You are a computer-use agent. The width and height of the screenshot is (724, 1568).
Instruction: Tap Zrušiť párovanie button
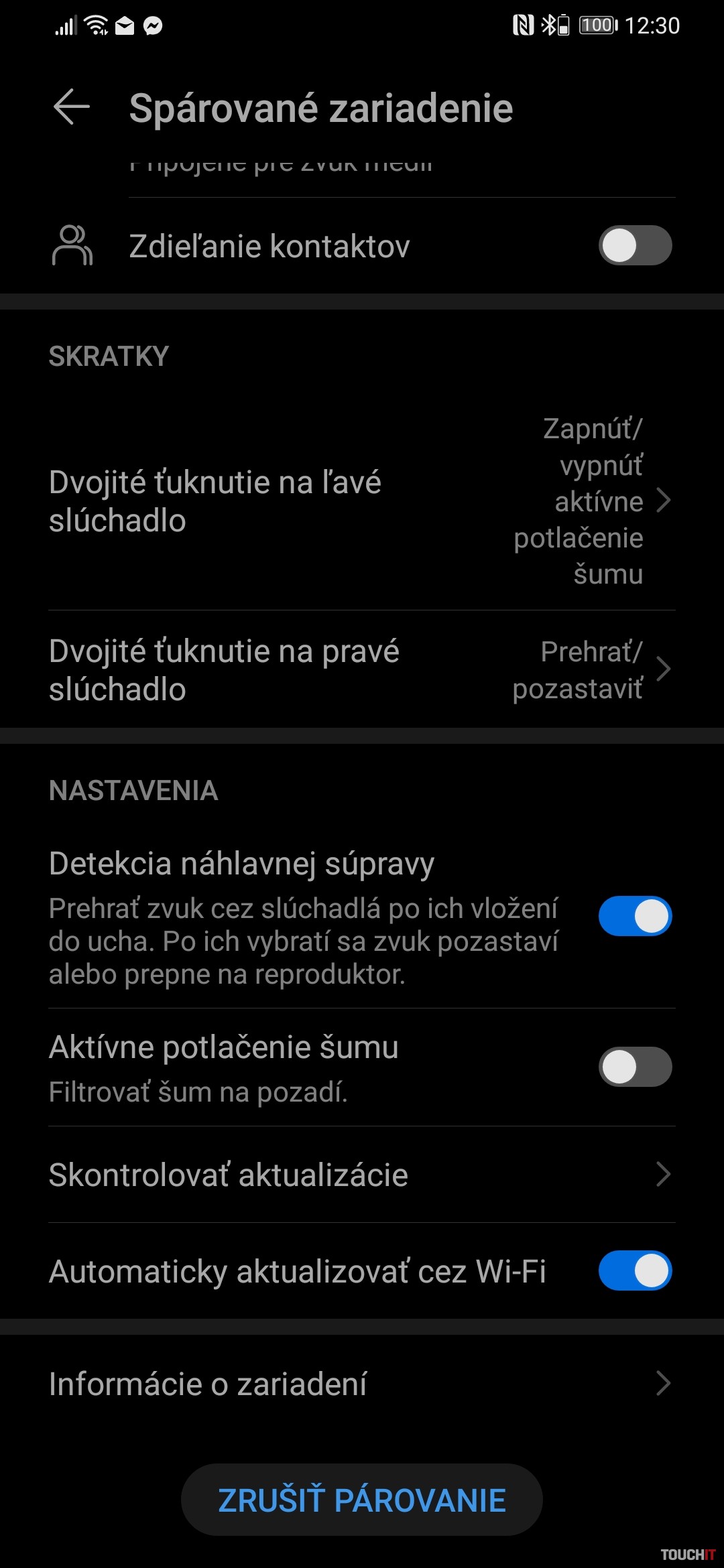(362, 1500)
